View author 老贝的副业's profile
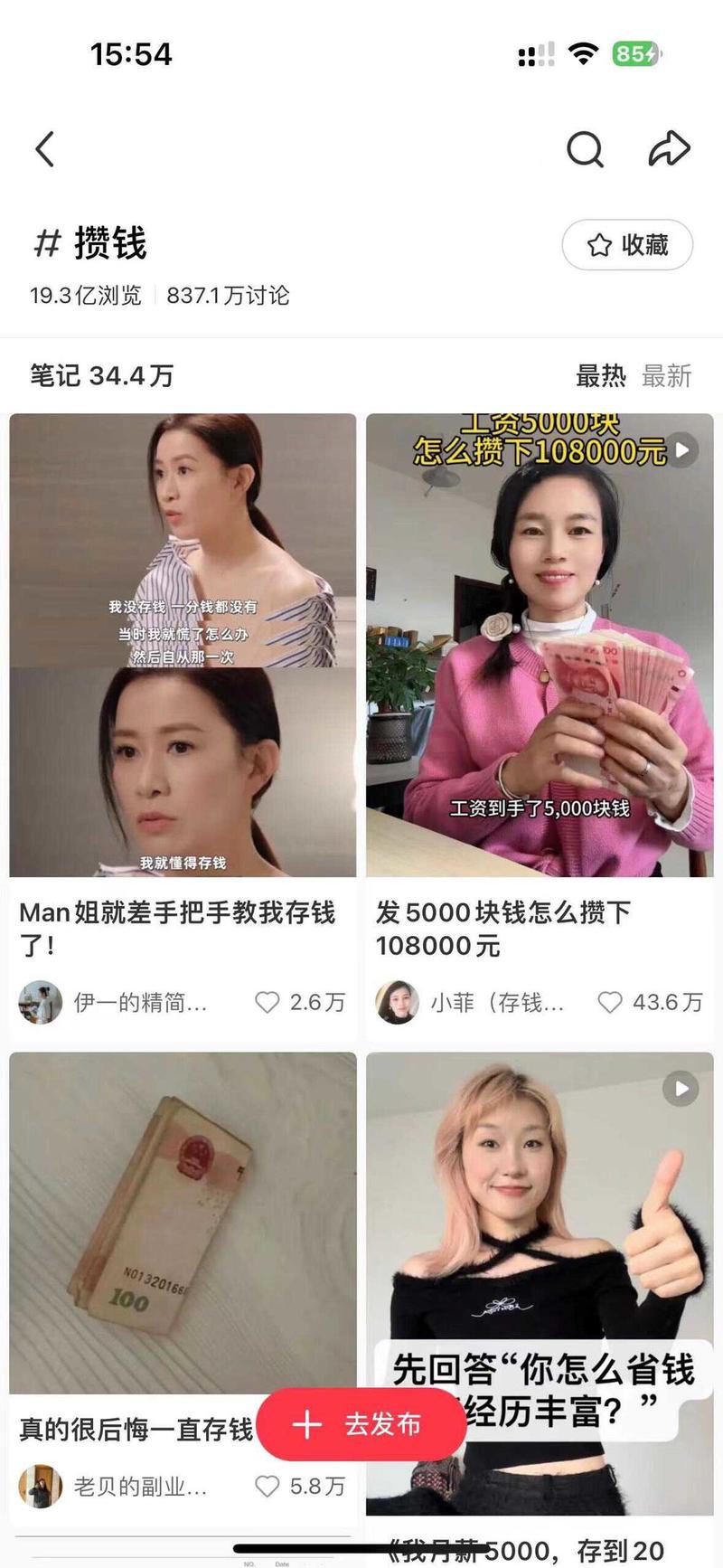The height and width of the screenshot is (1568, 723). pos(41,1486)
